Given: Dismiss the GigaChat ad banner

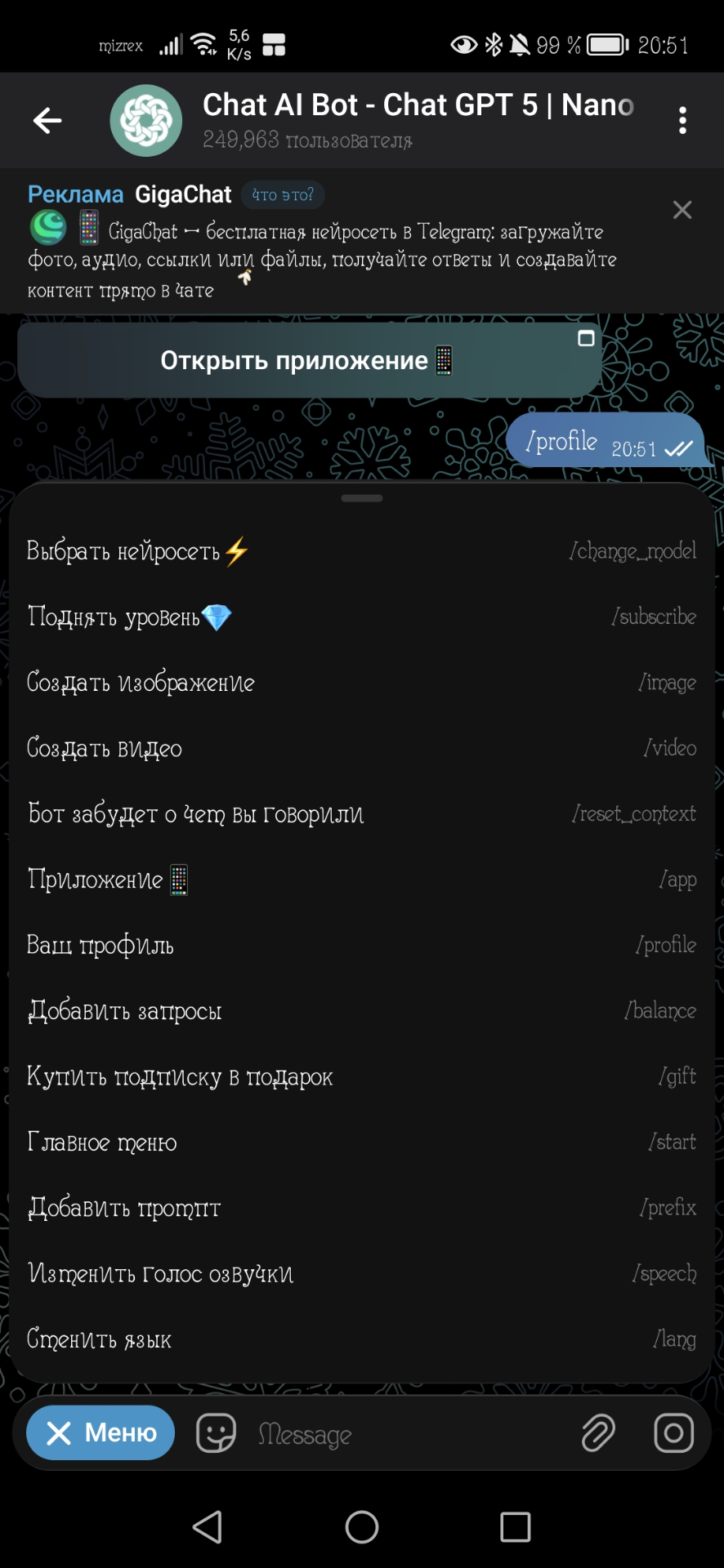Looking at the screenshot, I should pyautogui.click(x=682, y=210).
